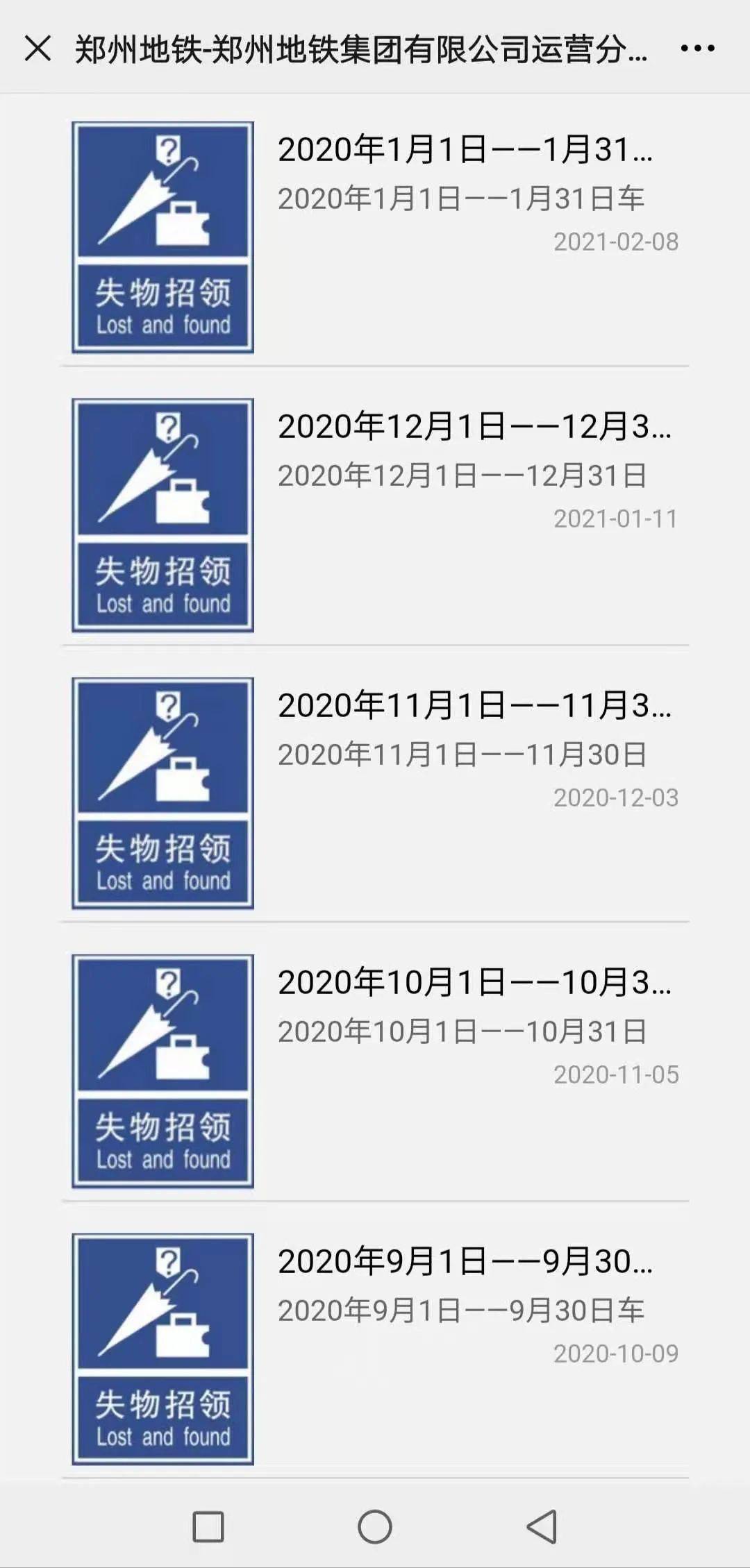The height and width of the screenshot is (1568, 750).
Task: Go back using the system back button
Action: coord(542,1527)
